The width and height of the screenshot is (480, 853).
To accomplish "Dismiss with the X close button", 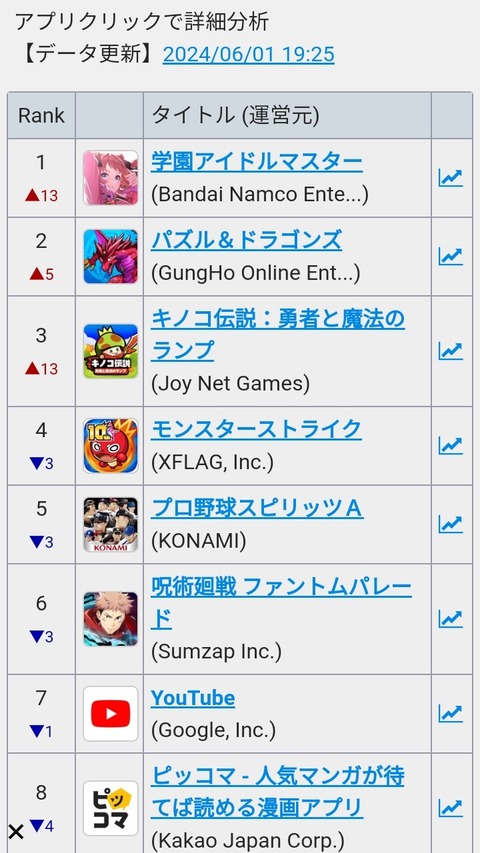I will [16, 832].
